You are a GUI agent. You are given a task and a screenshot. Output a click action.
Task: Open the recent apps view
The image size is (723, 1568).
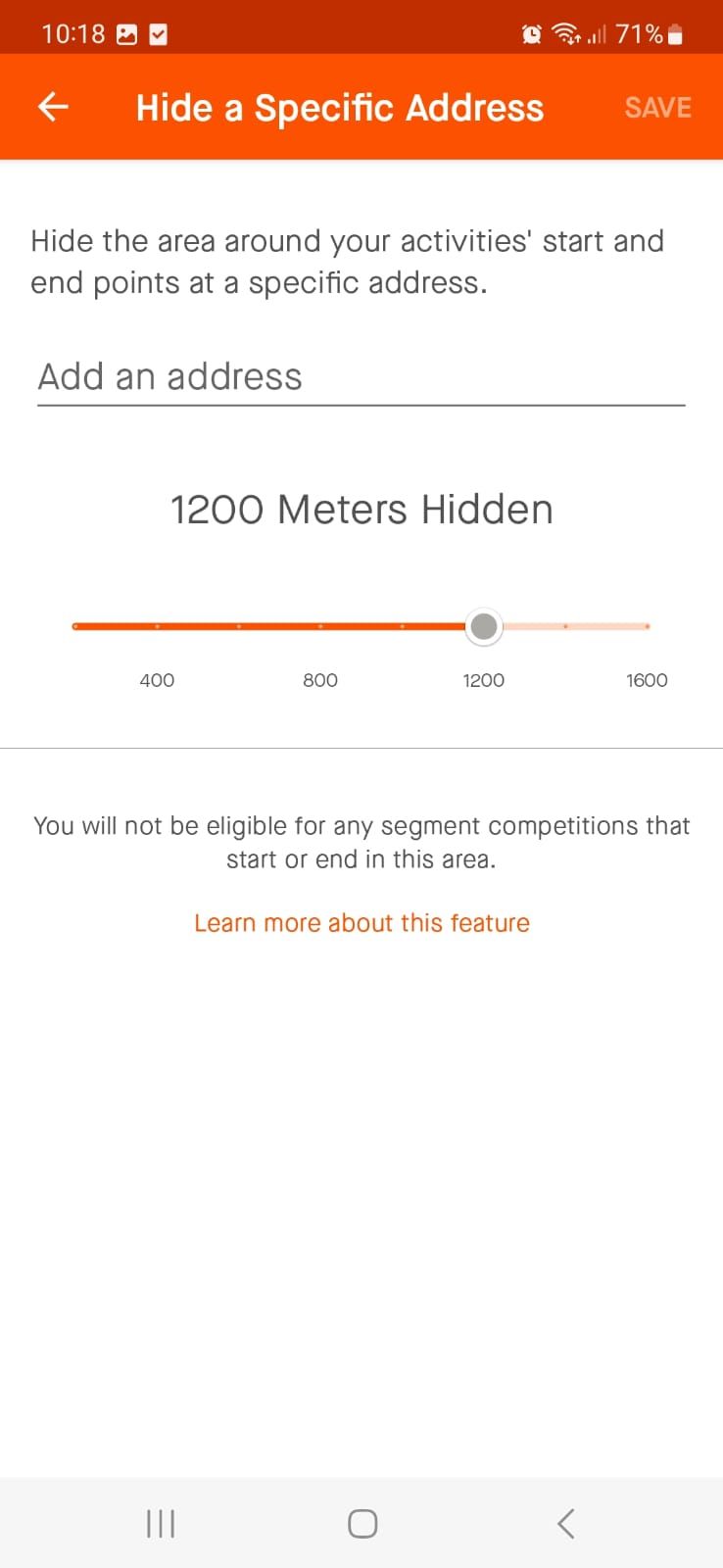point(160,1523)
